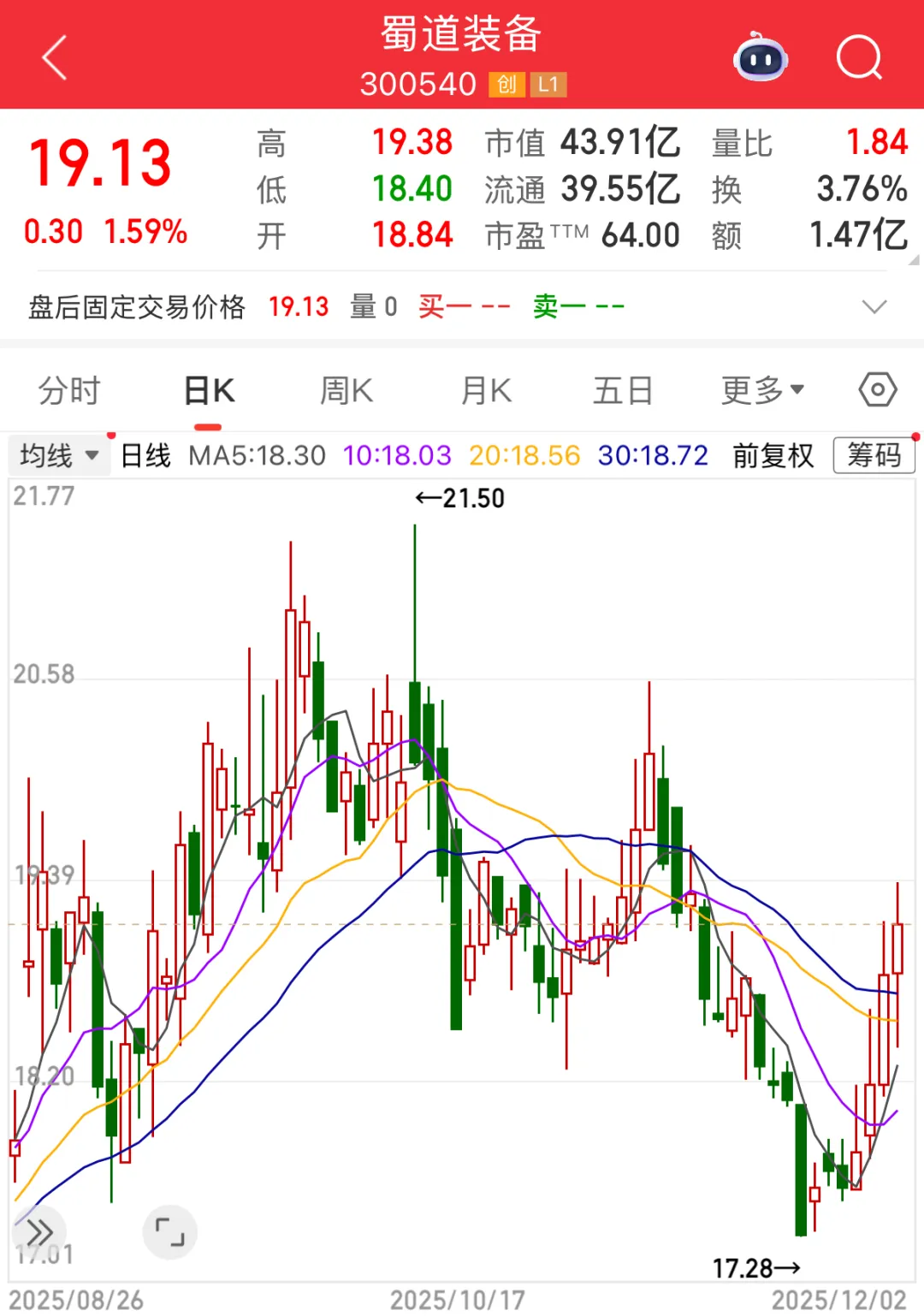Tap the 筹码 chip distribution button

pyautogui.click(x=874, y=455)
